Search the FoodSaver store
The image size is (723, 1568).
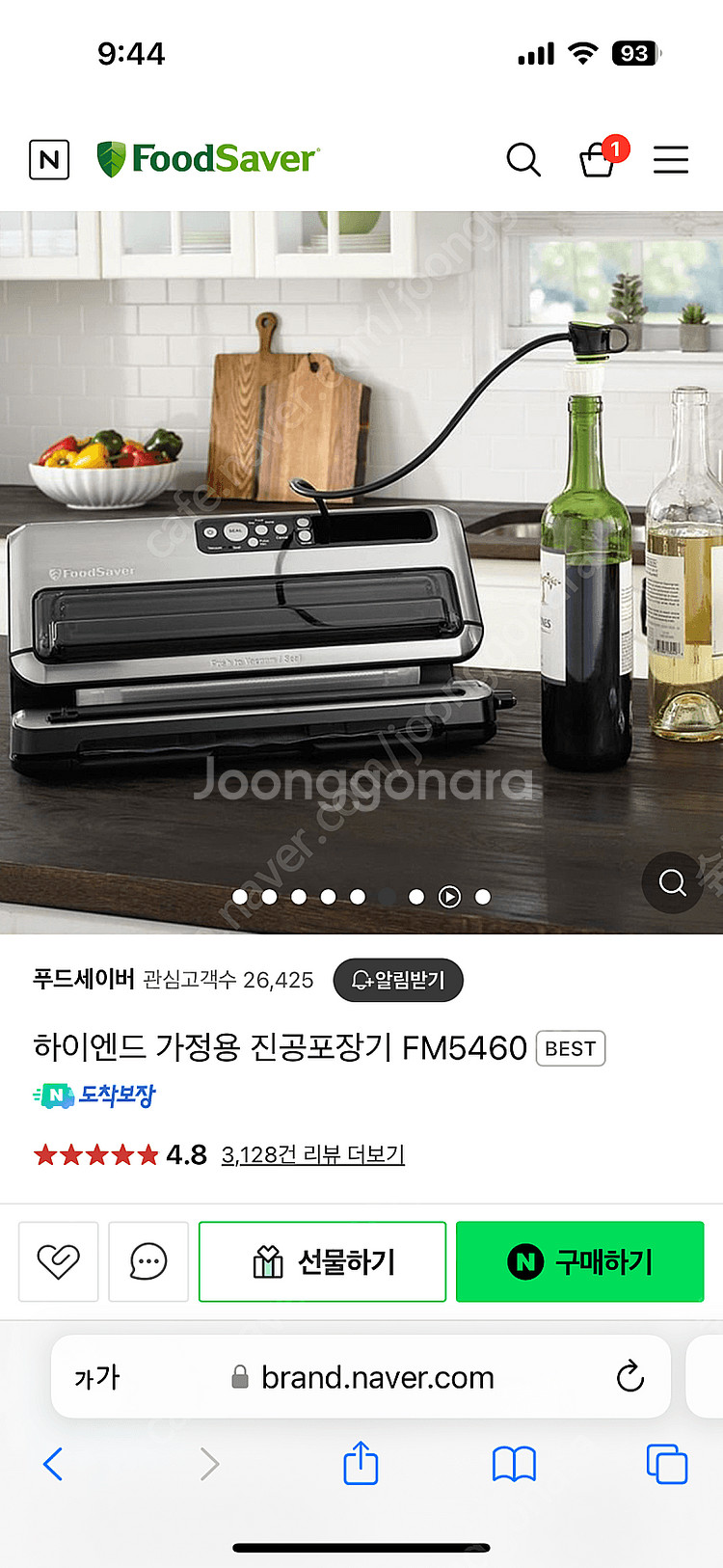(523, 159)
